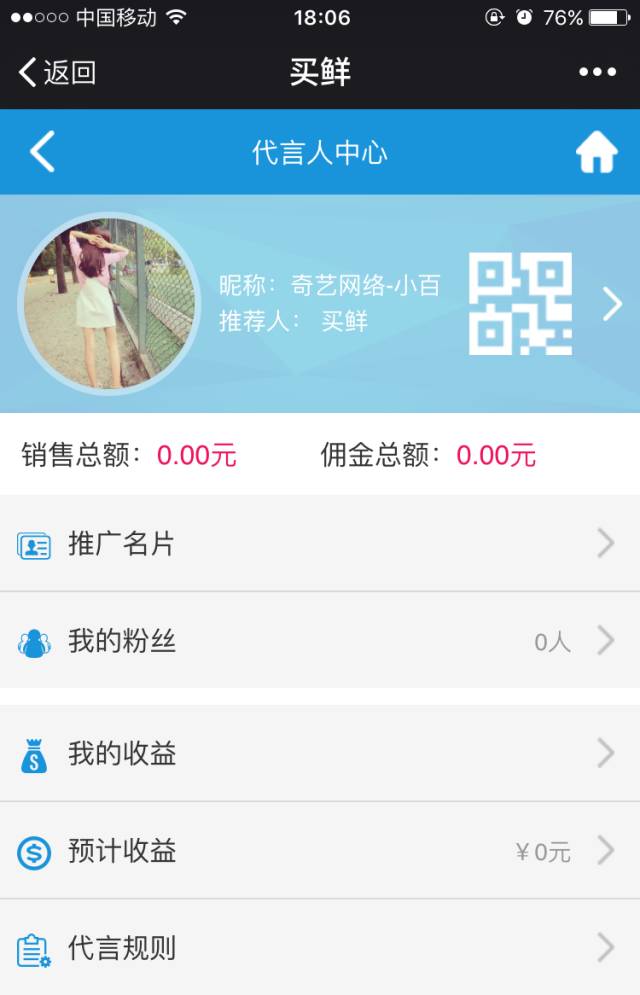The height and width of the screenshot is (995, 640).
Task: Read 代言规则 row
Action: point(320,947)
